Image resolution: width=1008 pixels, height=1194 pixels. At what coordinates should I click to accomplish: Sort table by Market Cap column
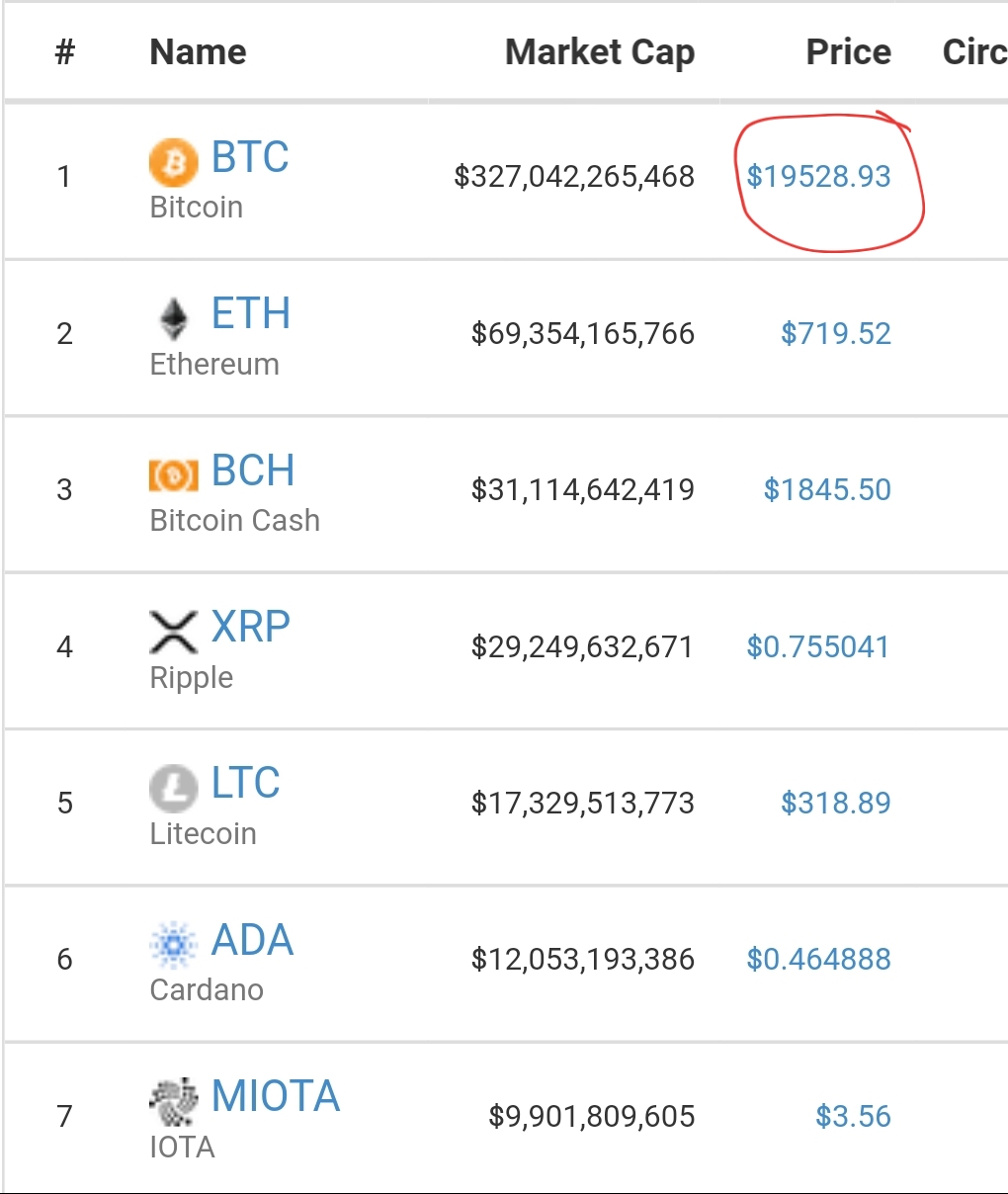(x=600, y=52)
